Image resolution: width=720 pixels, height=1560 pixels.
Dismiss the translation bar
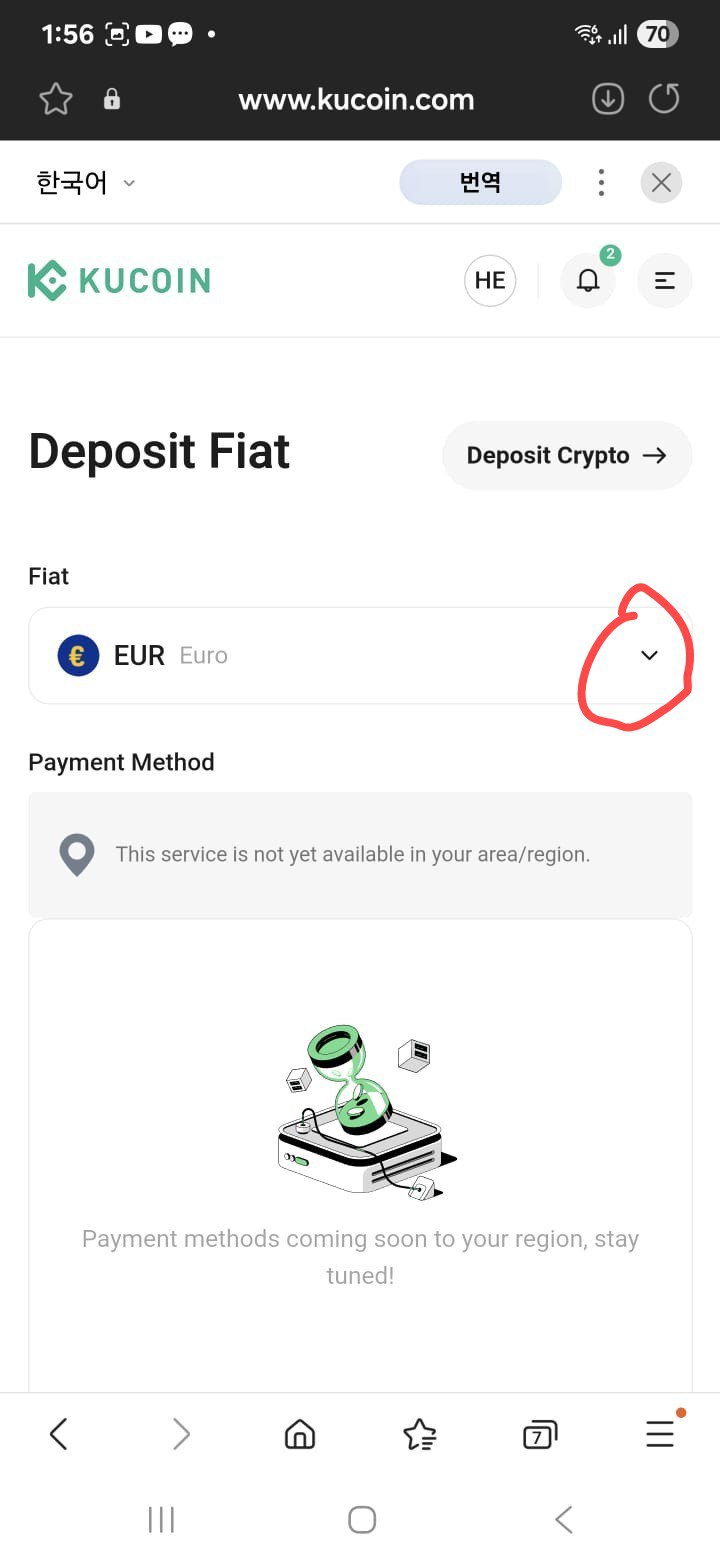[x=661, y=182]
